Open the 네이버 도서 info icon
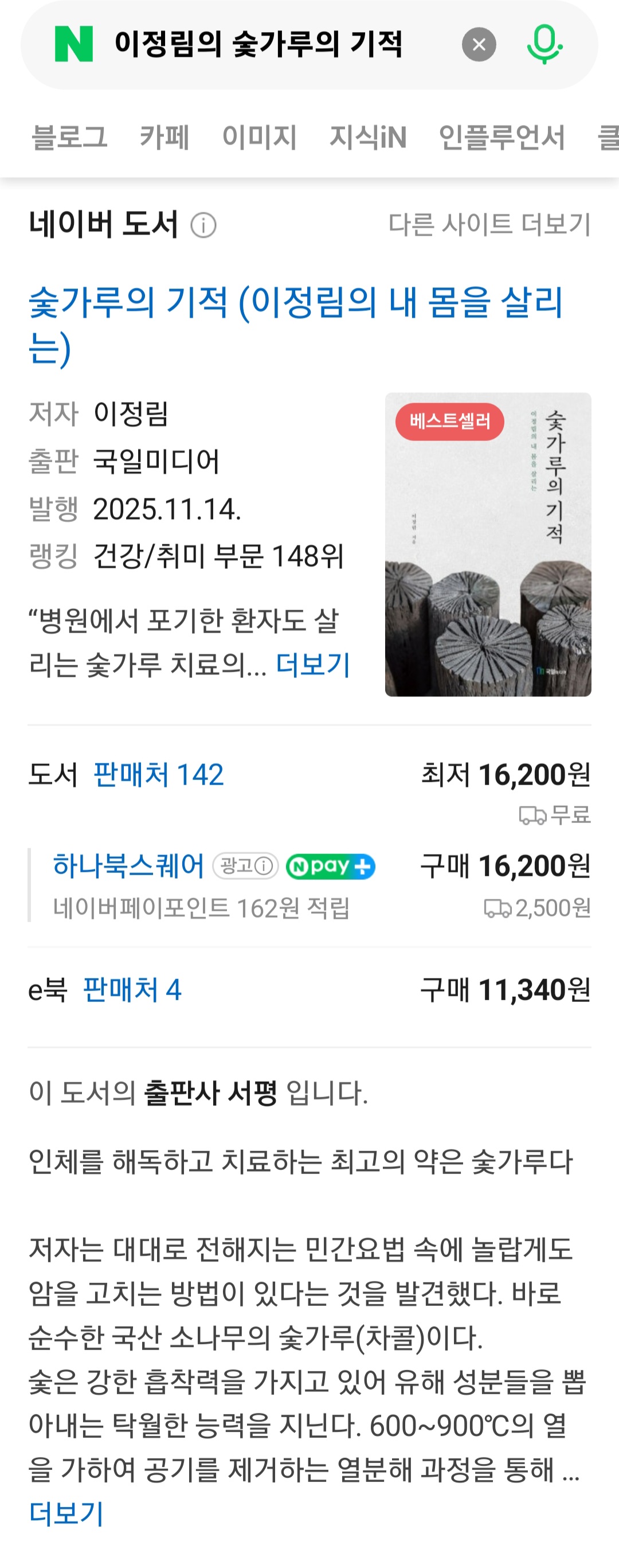619x1568 pixels. [x=203, y=225]
